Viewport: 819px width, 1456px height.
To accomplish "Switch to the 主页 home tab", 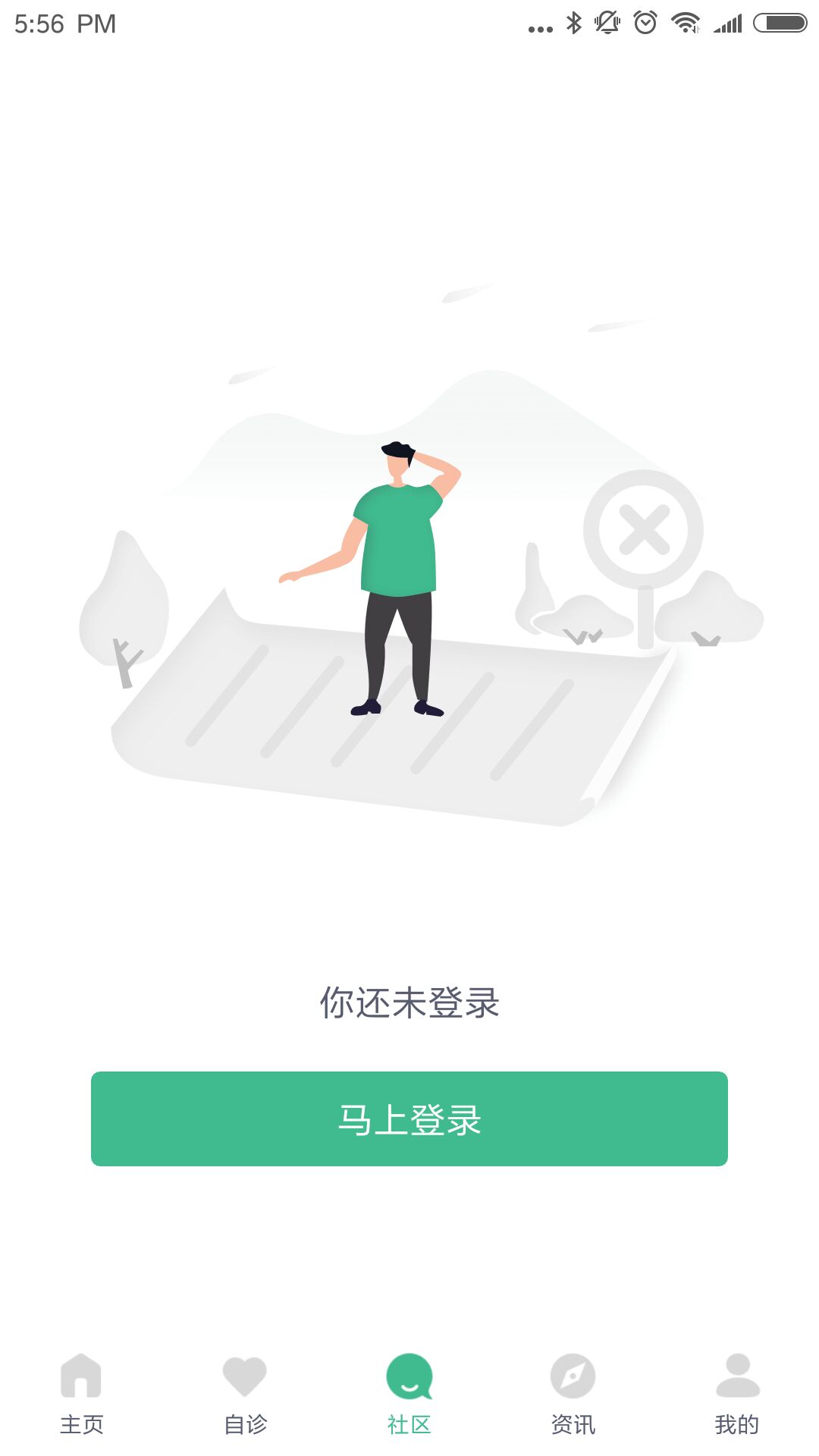I will 82,1394.
